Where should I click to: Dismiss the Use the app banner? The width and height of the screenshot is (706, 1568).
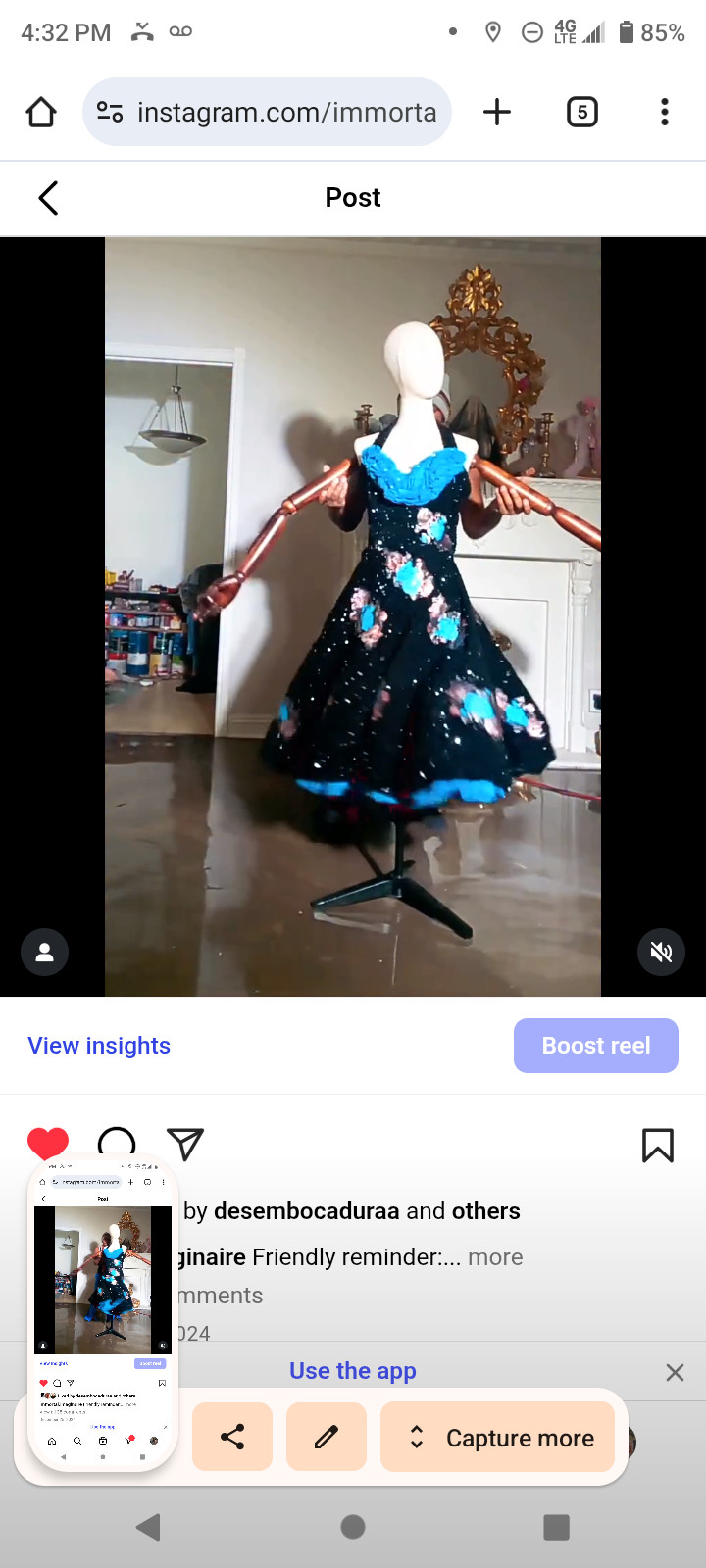pyautogui.click(x=675, y=1372)
